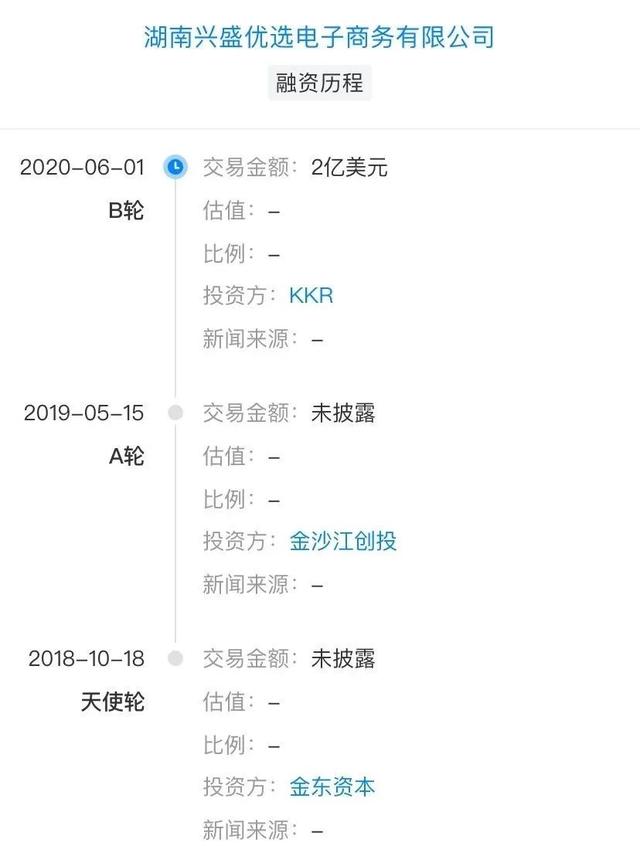Open investor KKR
This screenshot has height=846, width=640.
point(310,296)
